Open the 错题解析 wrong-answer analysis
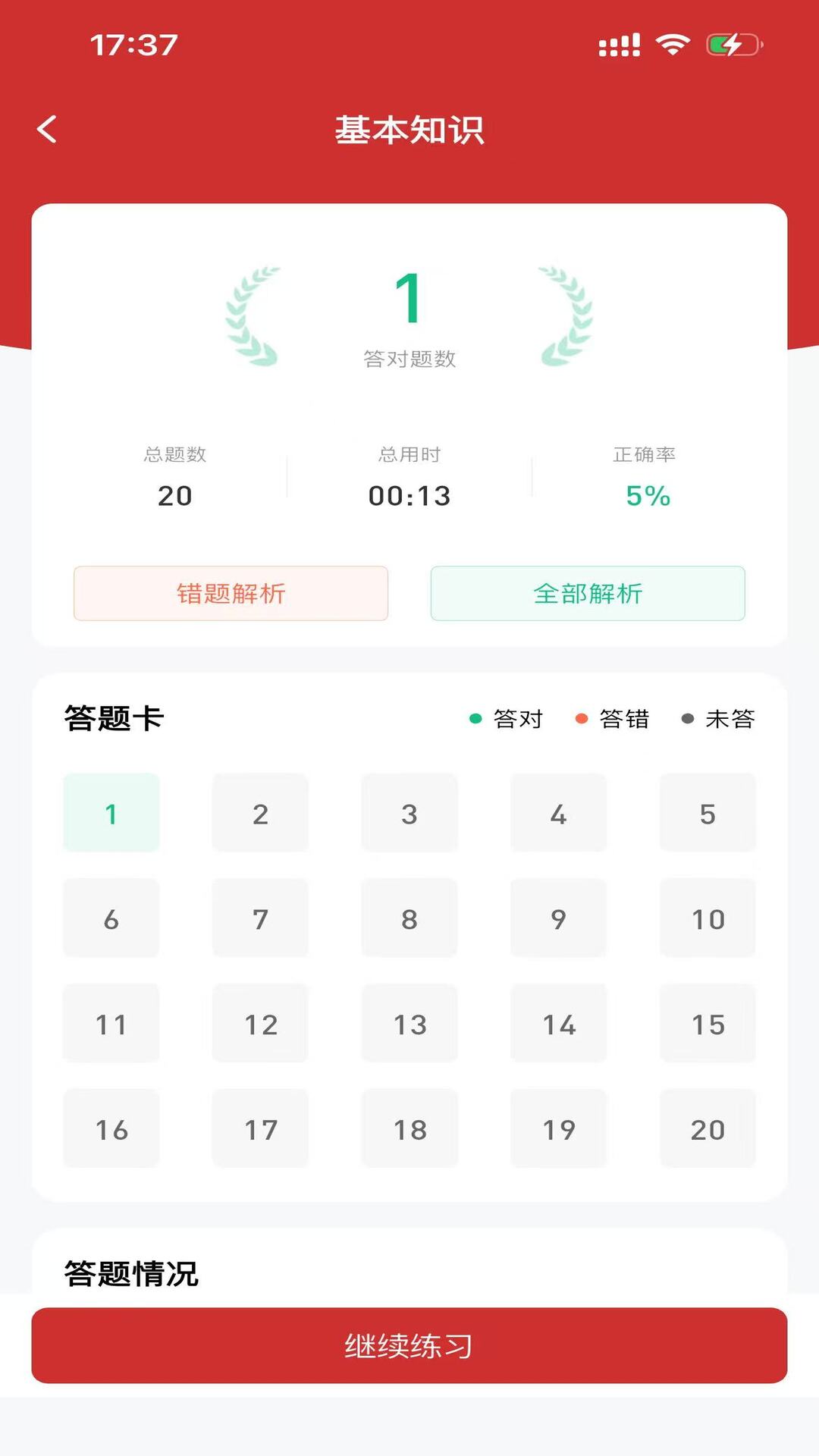819x1456 pixels. point(230,594)
